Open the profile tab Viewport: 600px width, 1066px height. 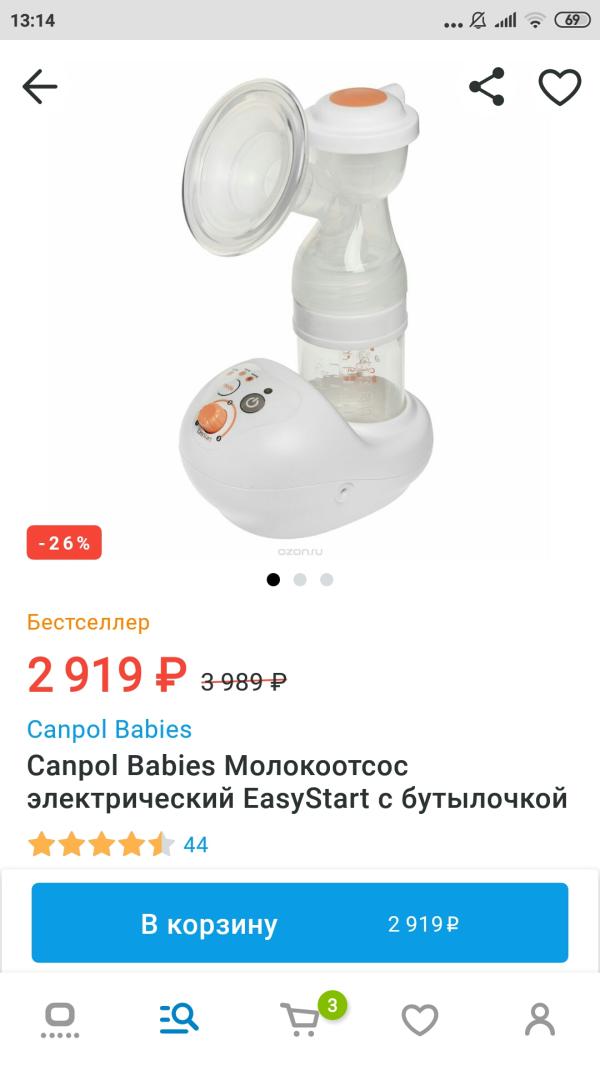[540, 1019]
